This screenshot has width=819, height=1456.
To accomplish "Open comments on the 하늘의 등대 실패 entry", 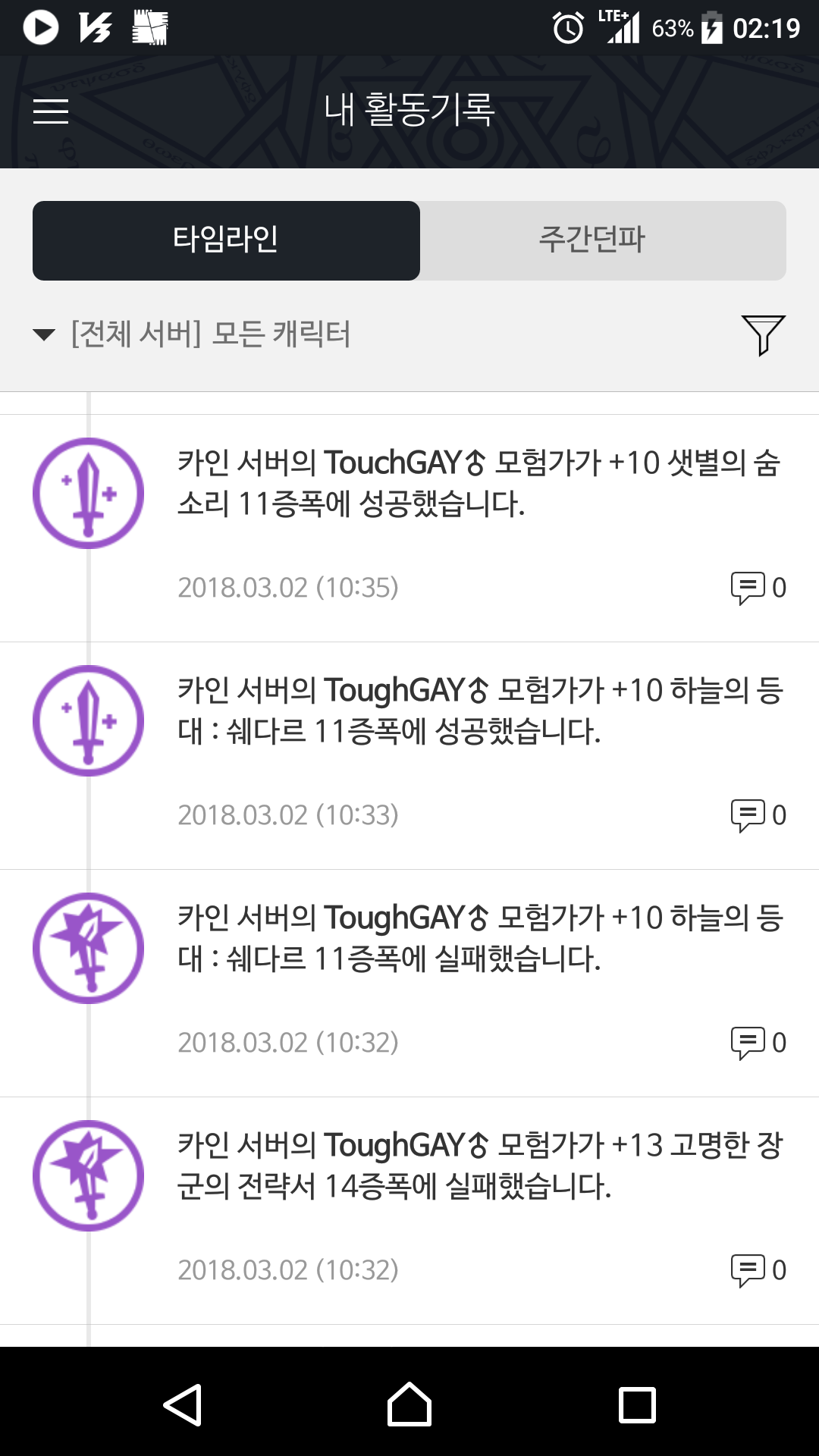I will point(758,1043).
